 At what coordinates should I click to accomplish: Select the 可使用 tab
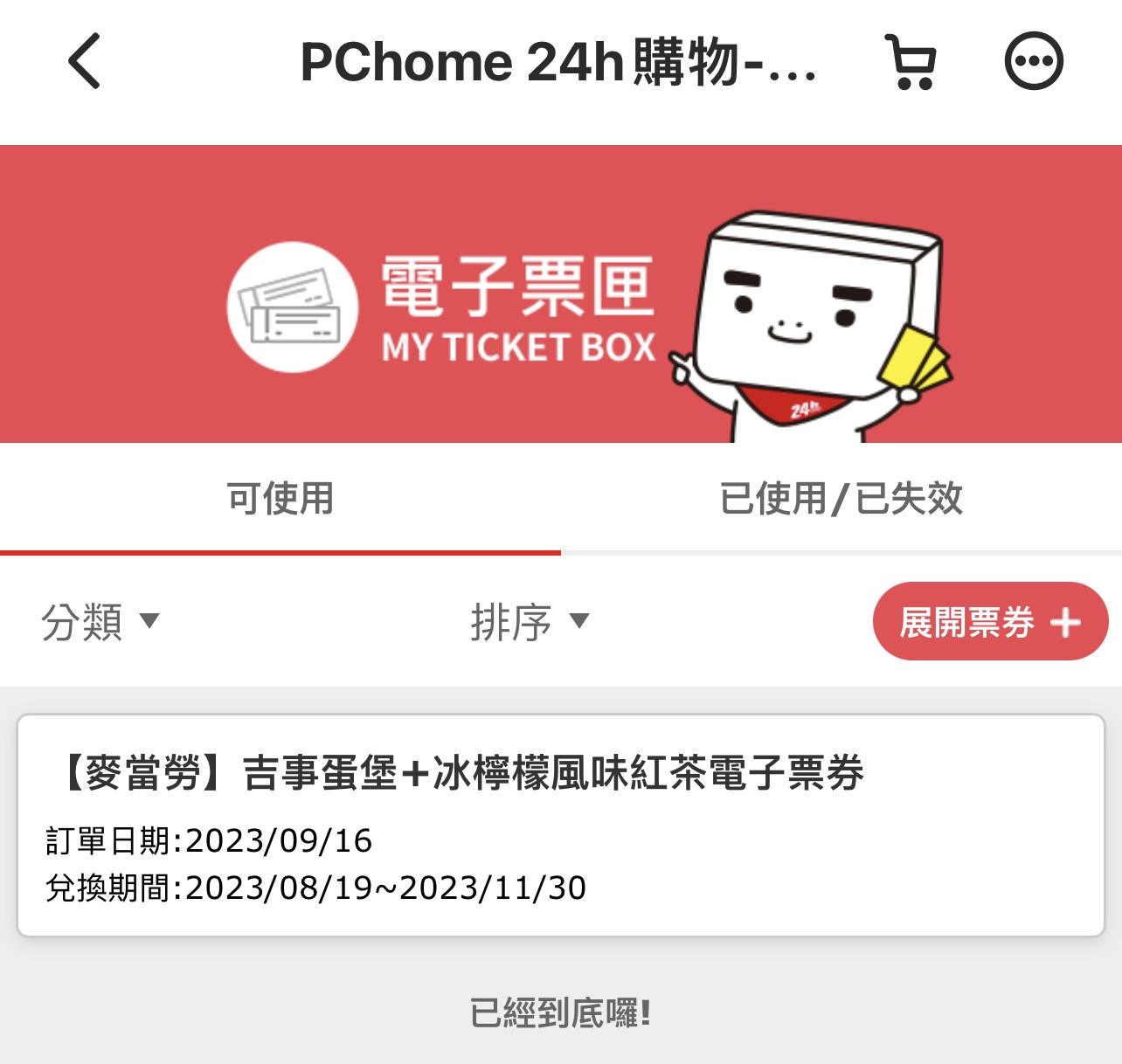coord(280,499)
